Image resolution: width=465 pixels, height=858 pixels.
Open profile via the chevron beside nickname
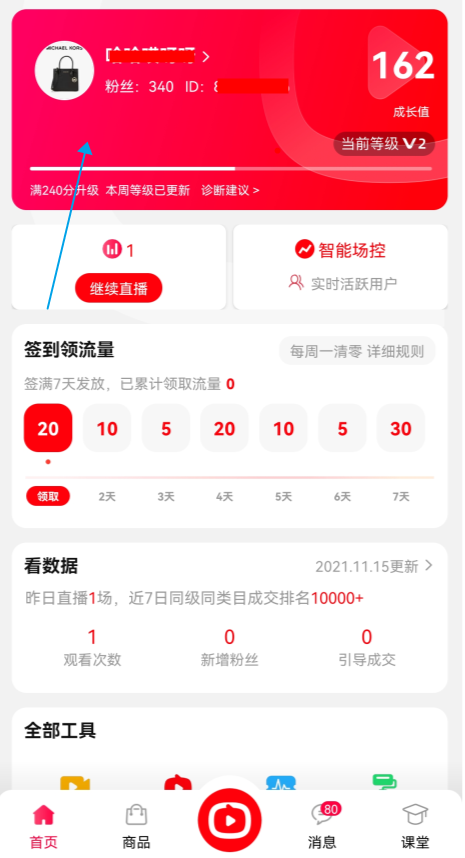(x=206, y=57)
